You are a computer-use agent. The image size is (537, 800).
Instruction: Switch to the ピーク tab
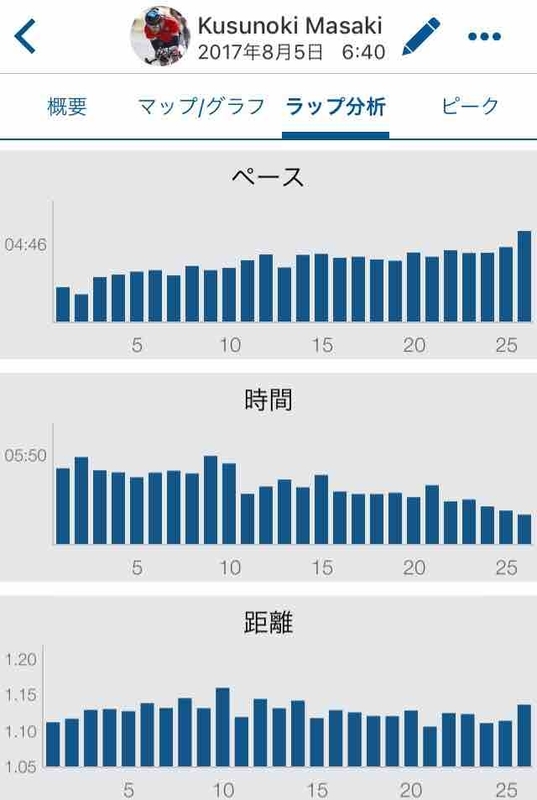tap(470, 106)
